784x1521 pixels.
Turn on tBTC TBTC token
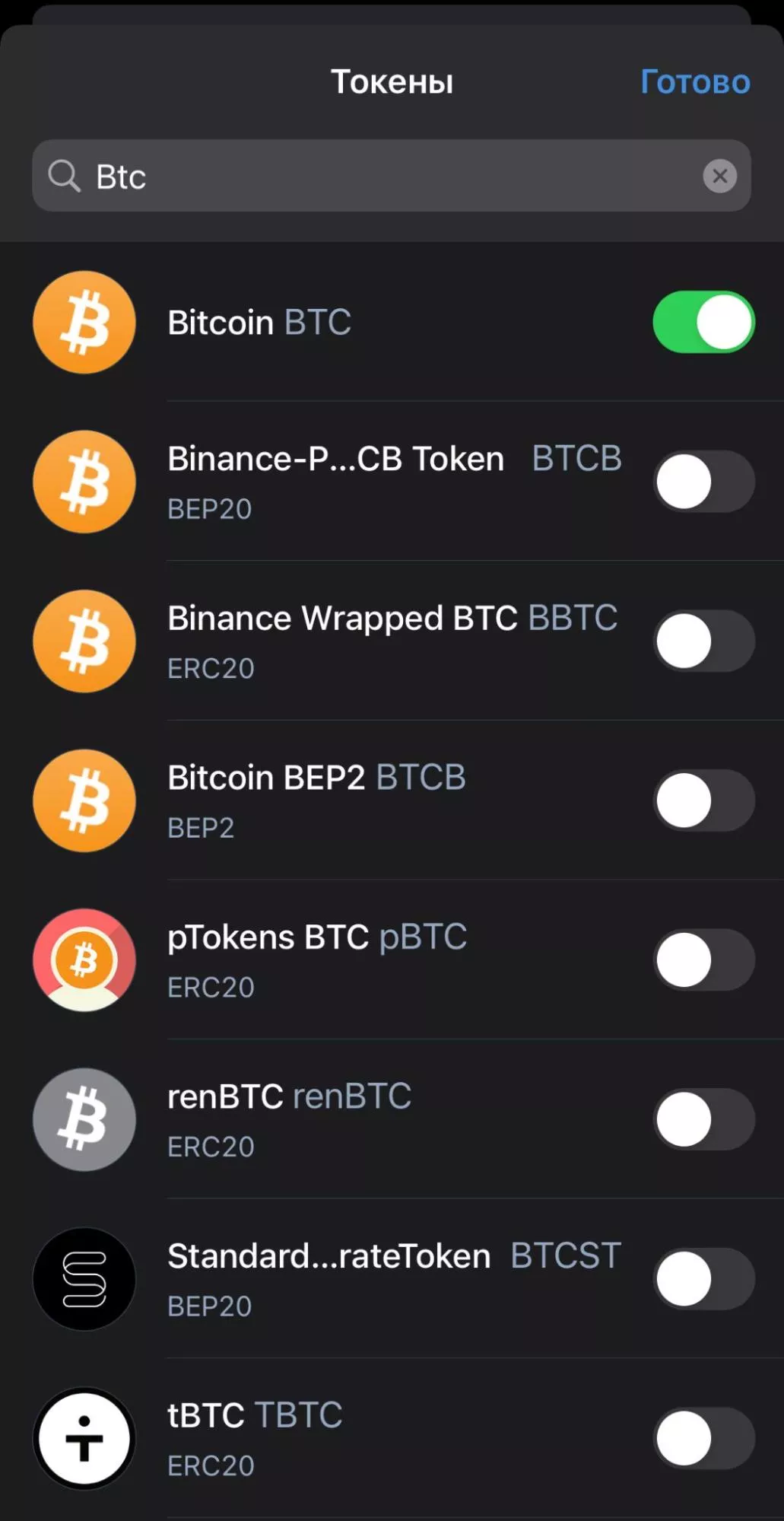(x=703, y=1438)
